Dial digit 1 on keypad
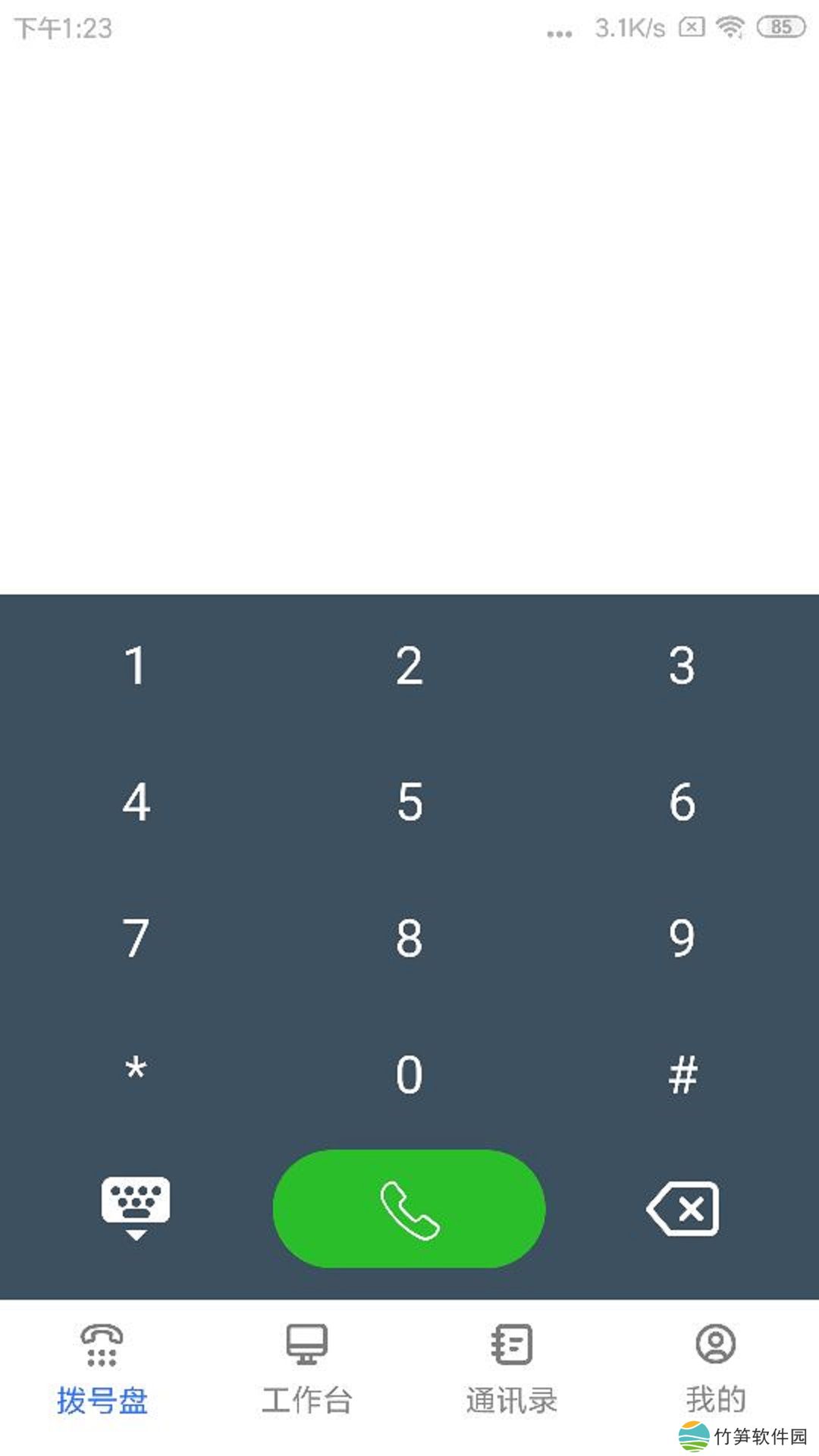The image size is (819, 1456). pos(136,666)
